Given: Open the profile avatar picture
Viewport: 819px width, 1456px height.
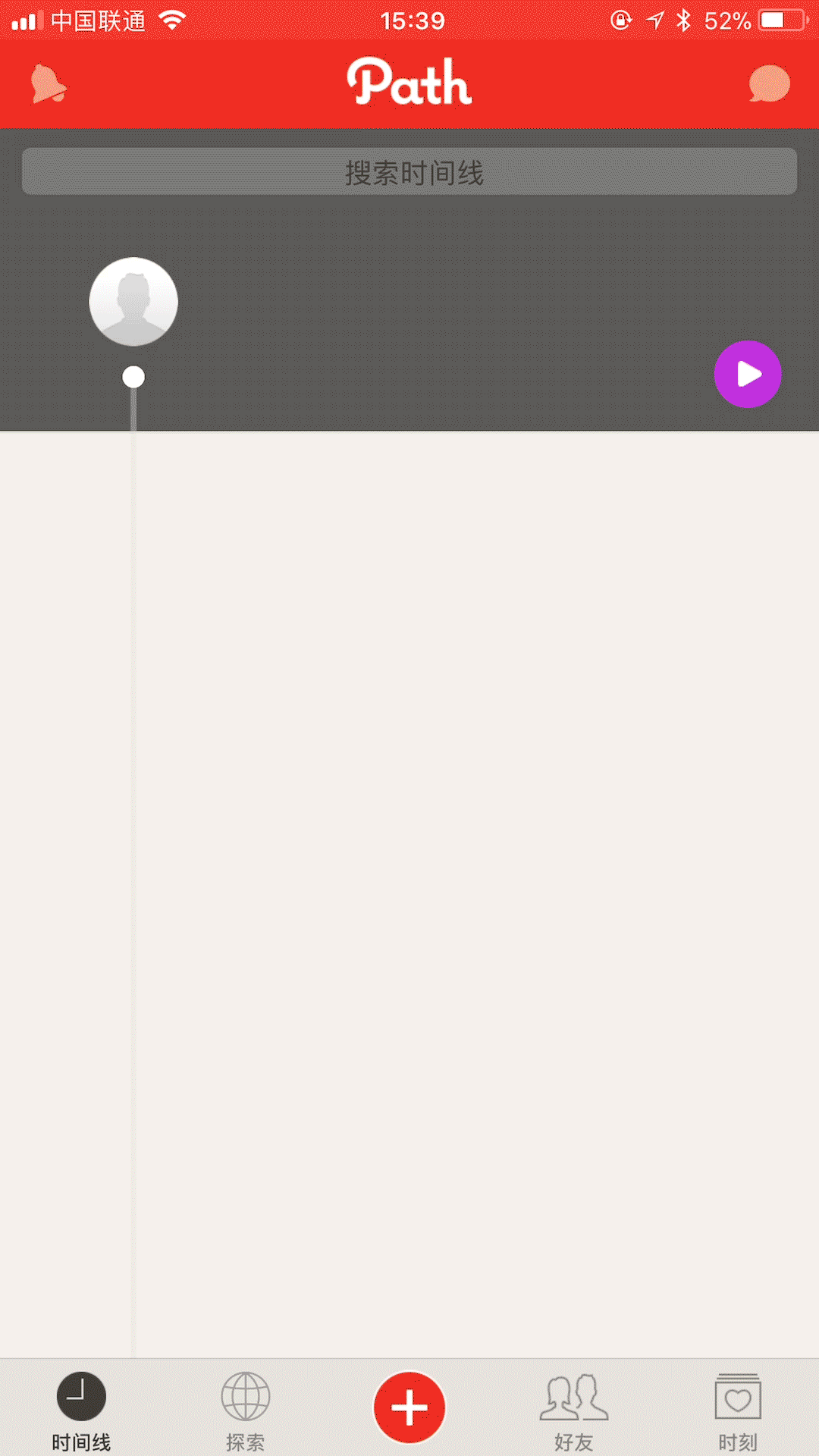Looking at the screenshot, I should pos(133,302).
